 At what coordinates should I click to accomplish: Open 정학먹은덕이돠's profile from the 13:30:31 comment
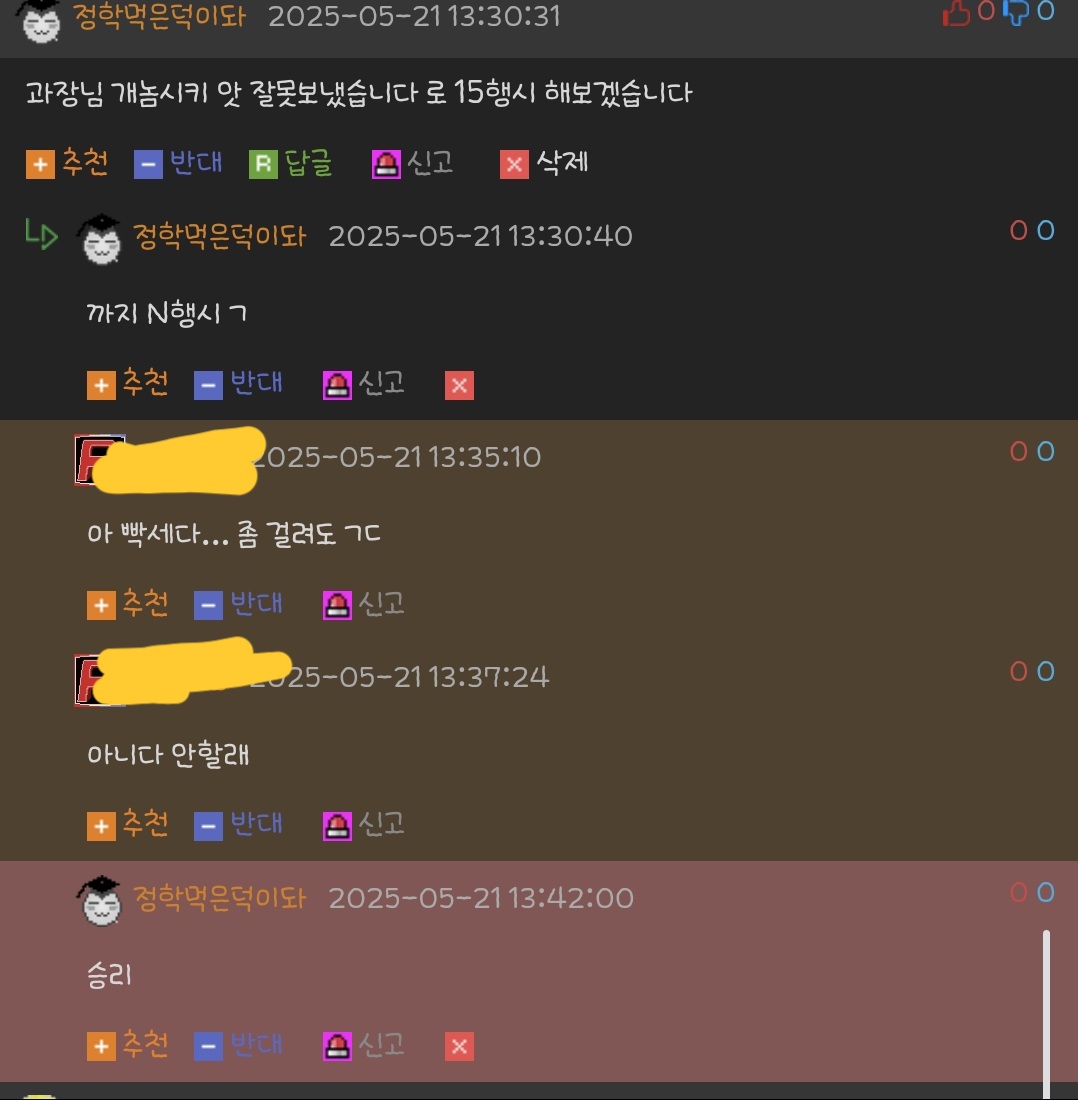(159, 16)
